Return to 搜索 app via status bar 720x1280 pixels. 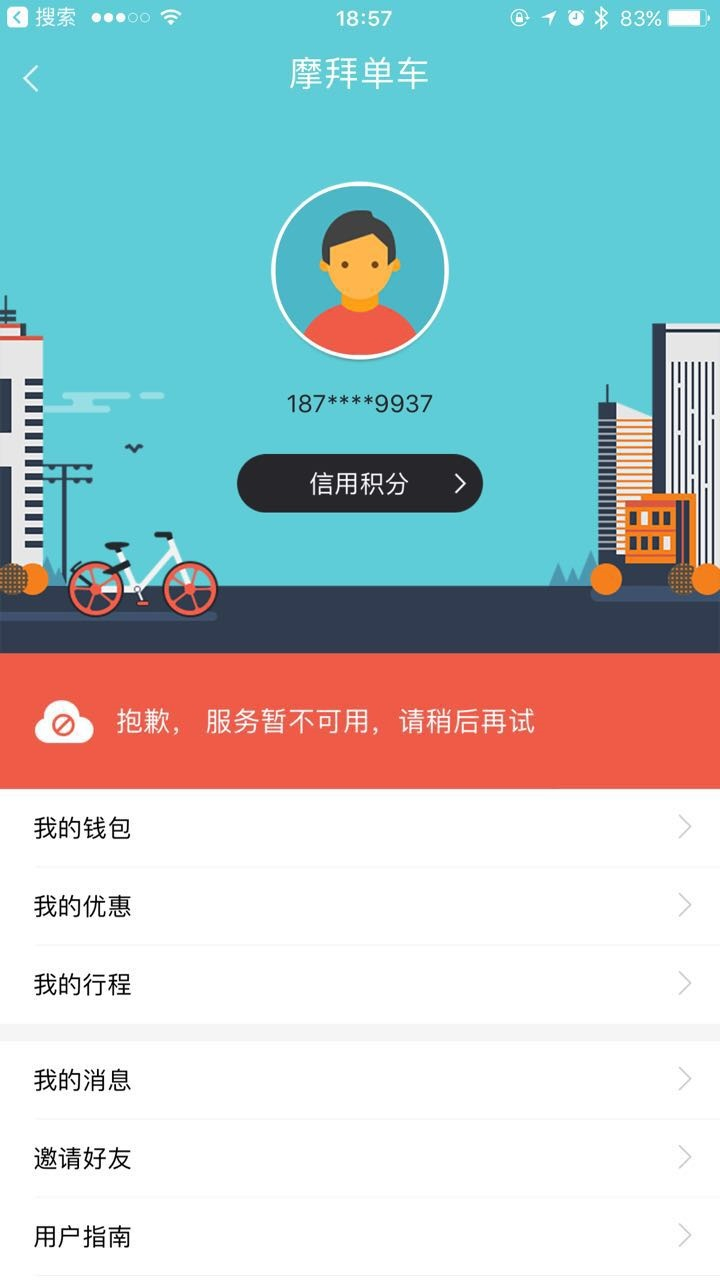click(42, 18)
